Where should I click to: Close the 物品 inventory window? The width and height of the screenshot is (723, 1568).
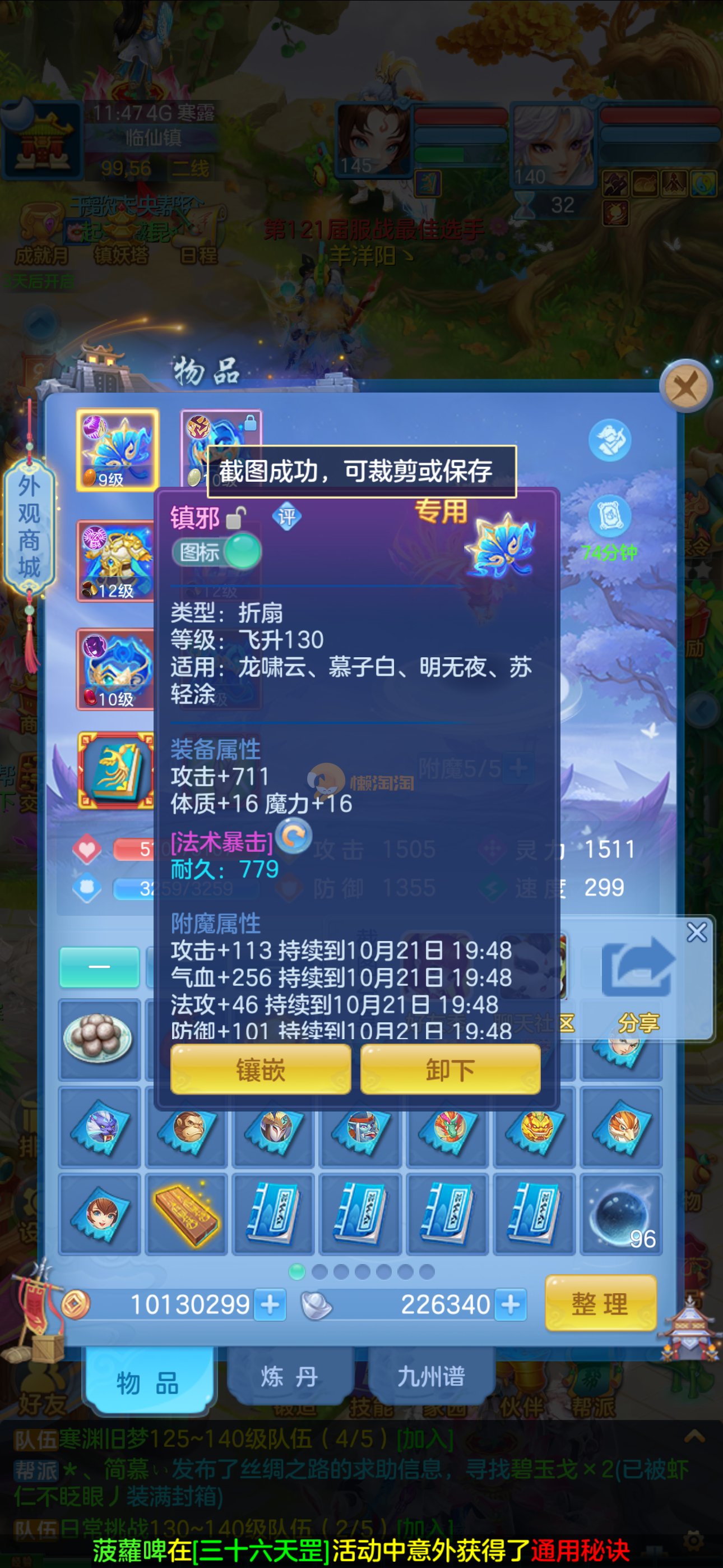[686, 386]
